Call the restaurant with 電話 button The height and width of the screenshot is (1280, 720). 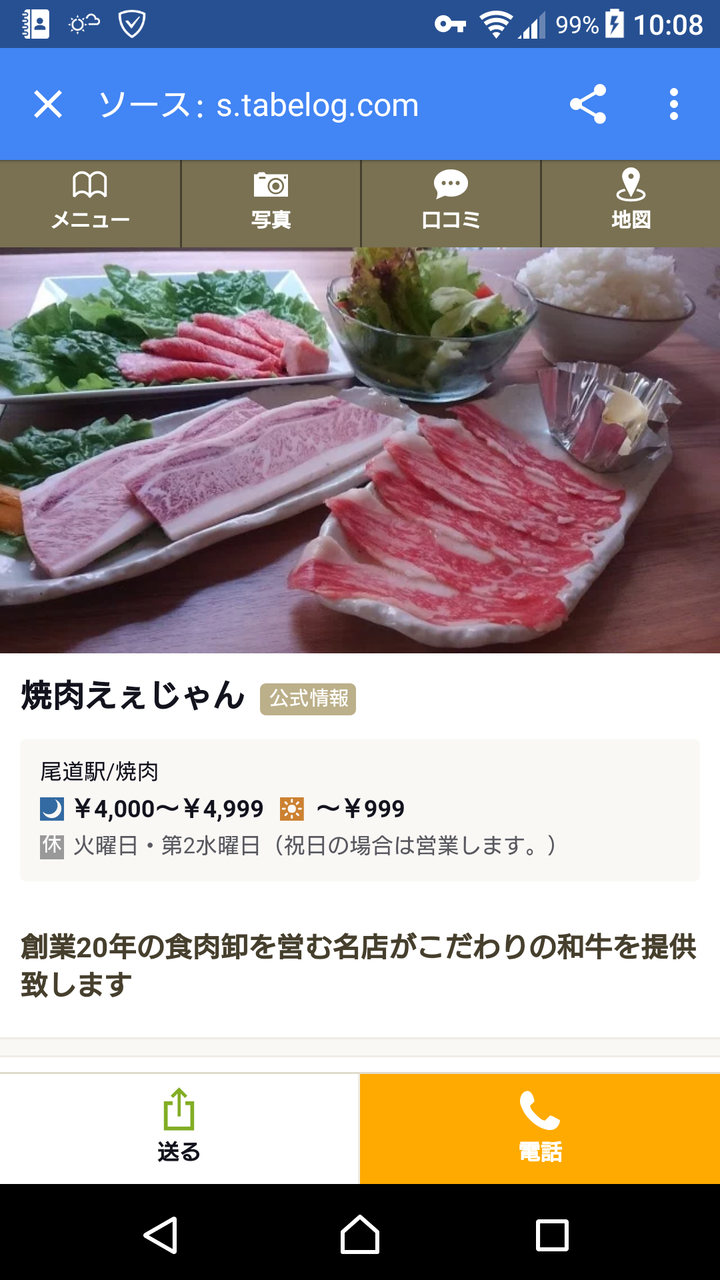click(x=540, y=1128)
